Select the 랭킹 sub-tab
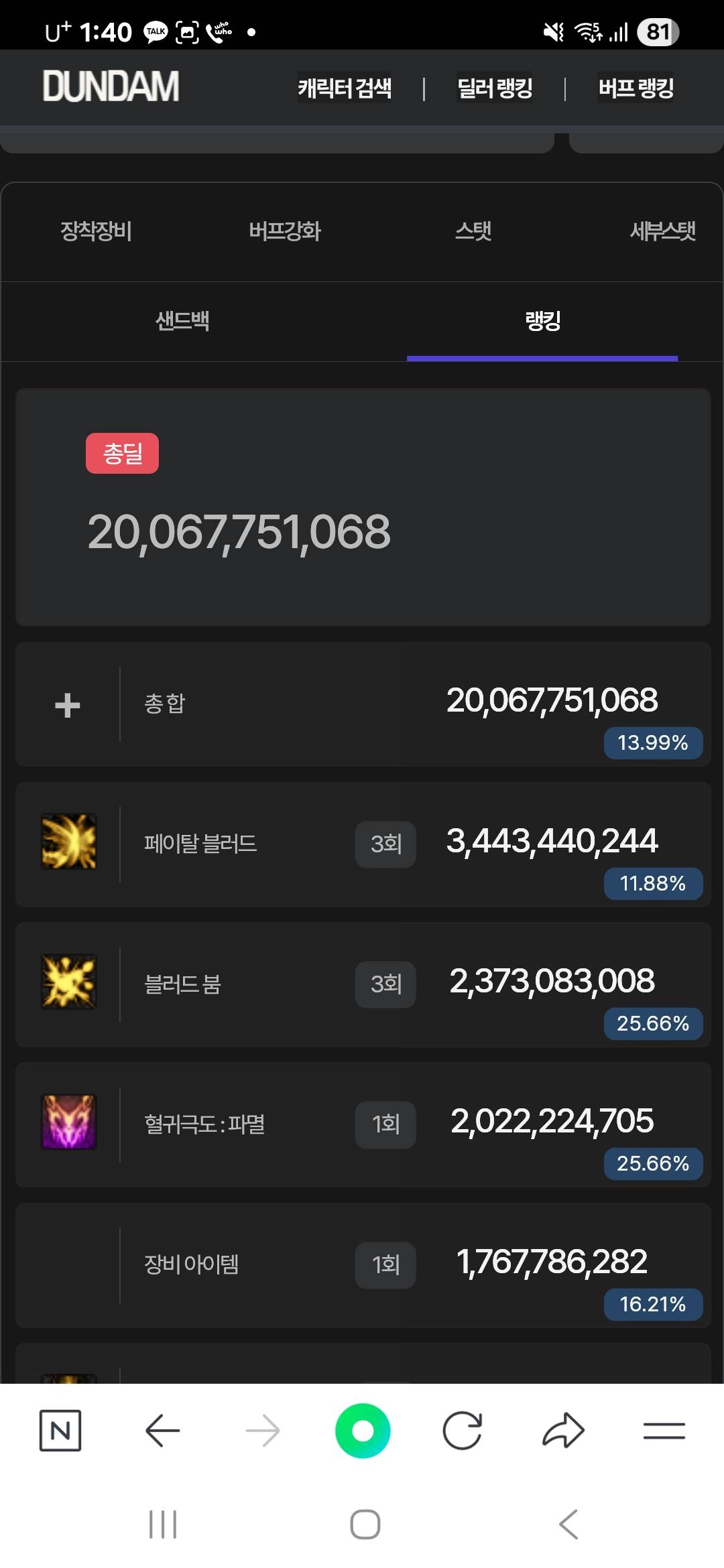The width and height of the screenshot is (724, 1568). click(542, 321)
